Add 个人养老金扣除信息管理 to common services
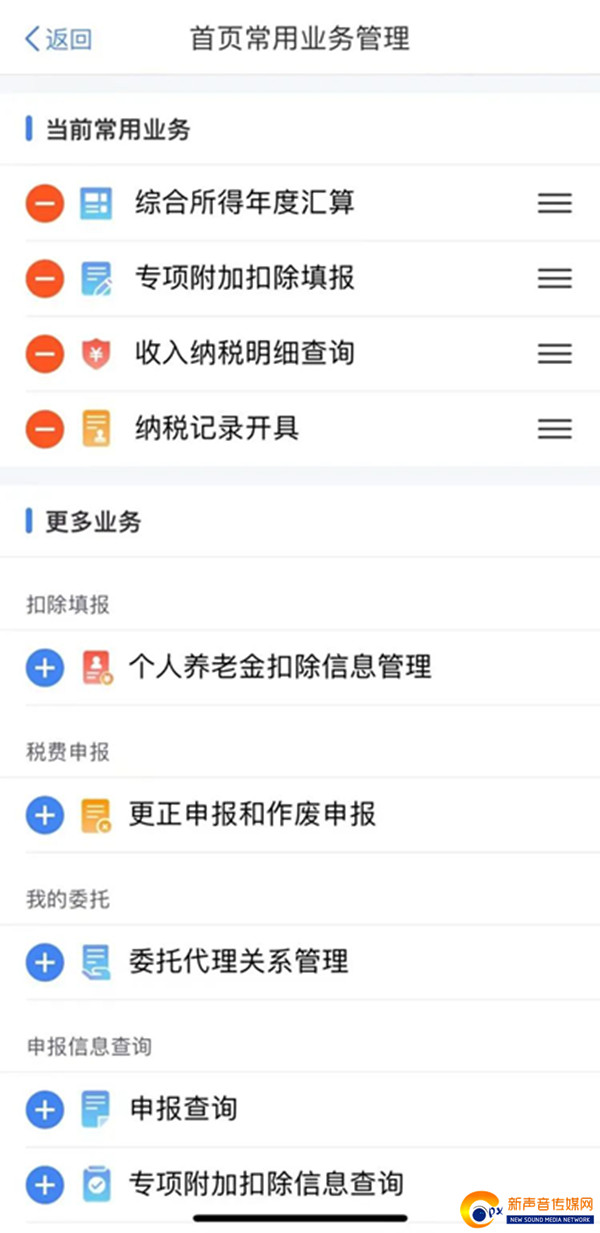 coord(44,667)
